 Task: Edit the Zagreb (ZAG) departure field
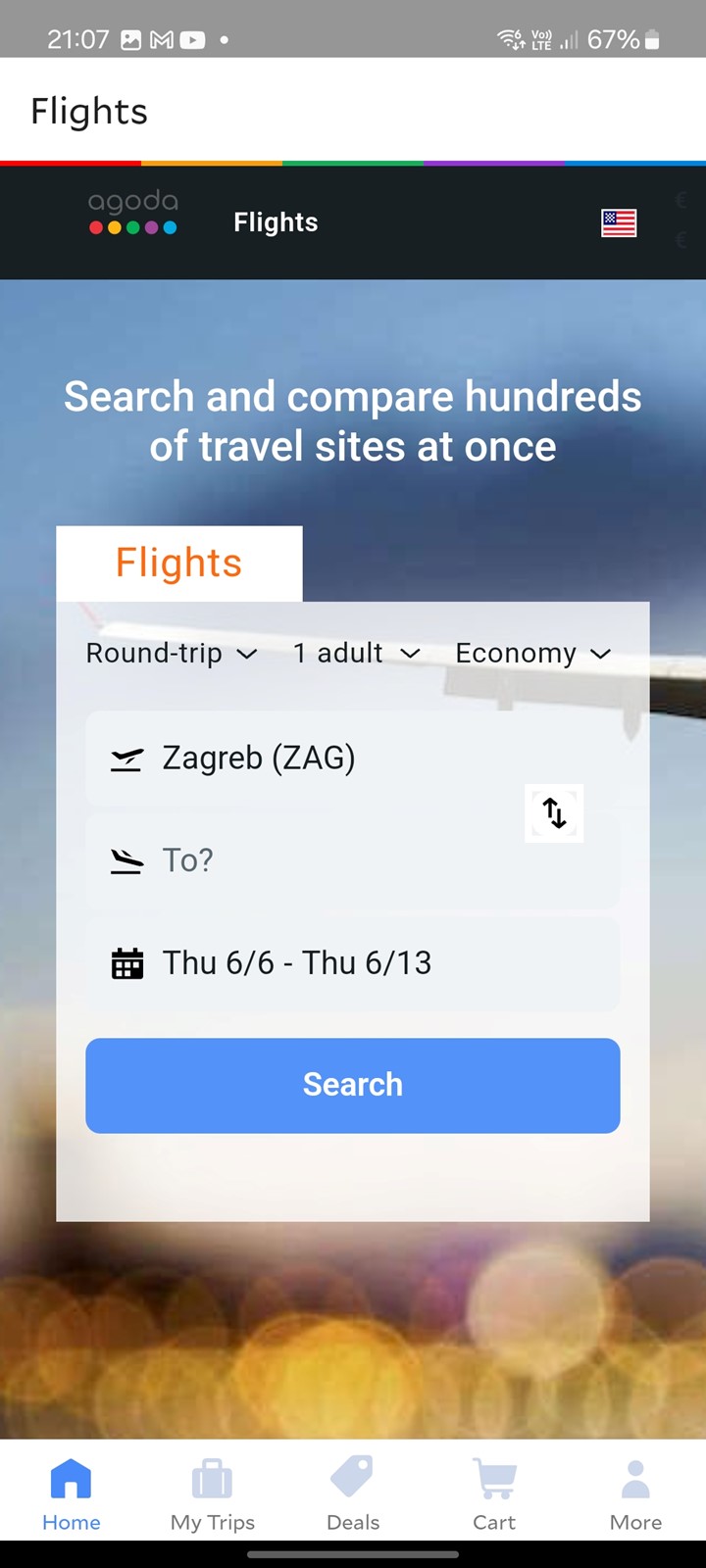coord(353,759)
